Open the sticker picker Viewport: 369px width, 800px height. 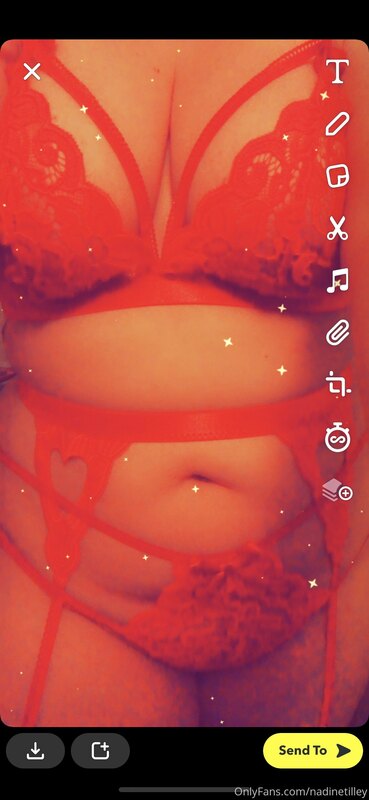click(337, 177)
